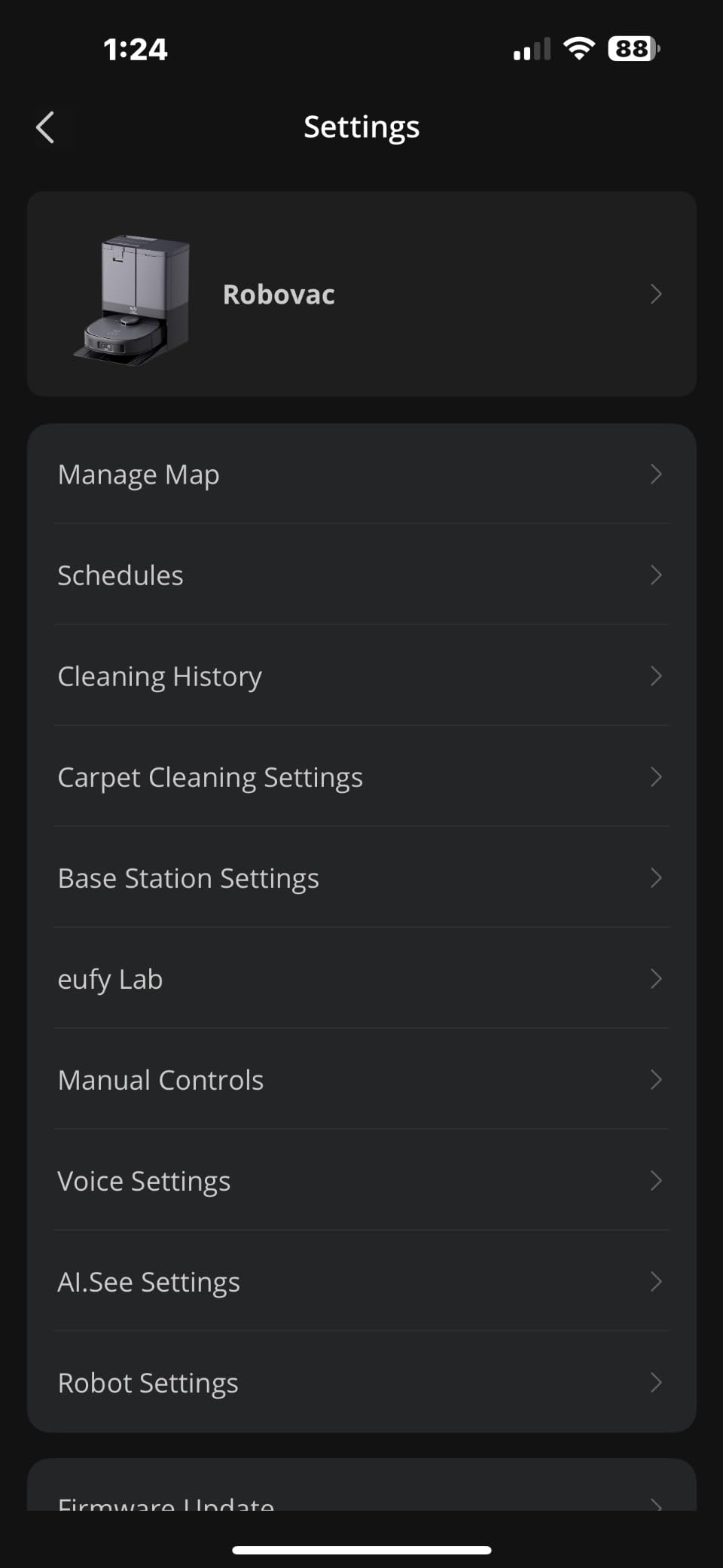Open Carpet Cleaning Settings
Viewport: 723px width, 1568px height.
pyautogui.click(x=361, y=777)
